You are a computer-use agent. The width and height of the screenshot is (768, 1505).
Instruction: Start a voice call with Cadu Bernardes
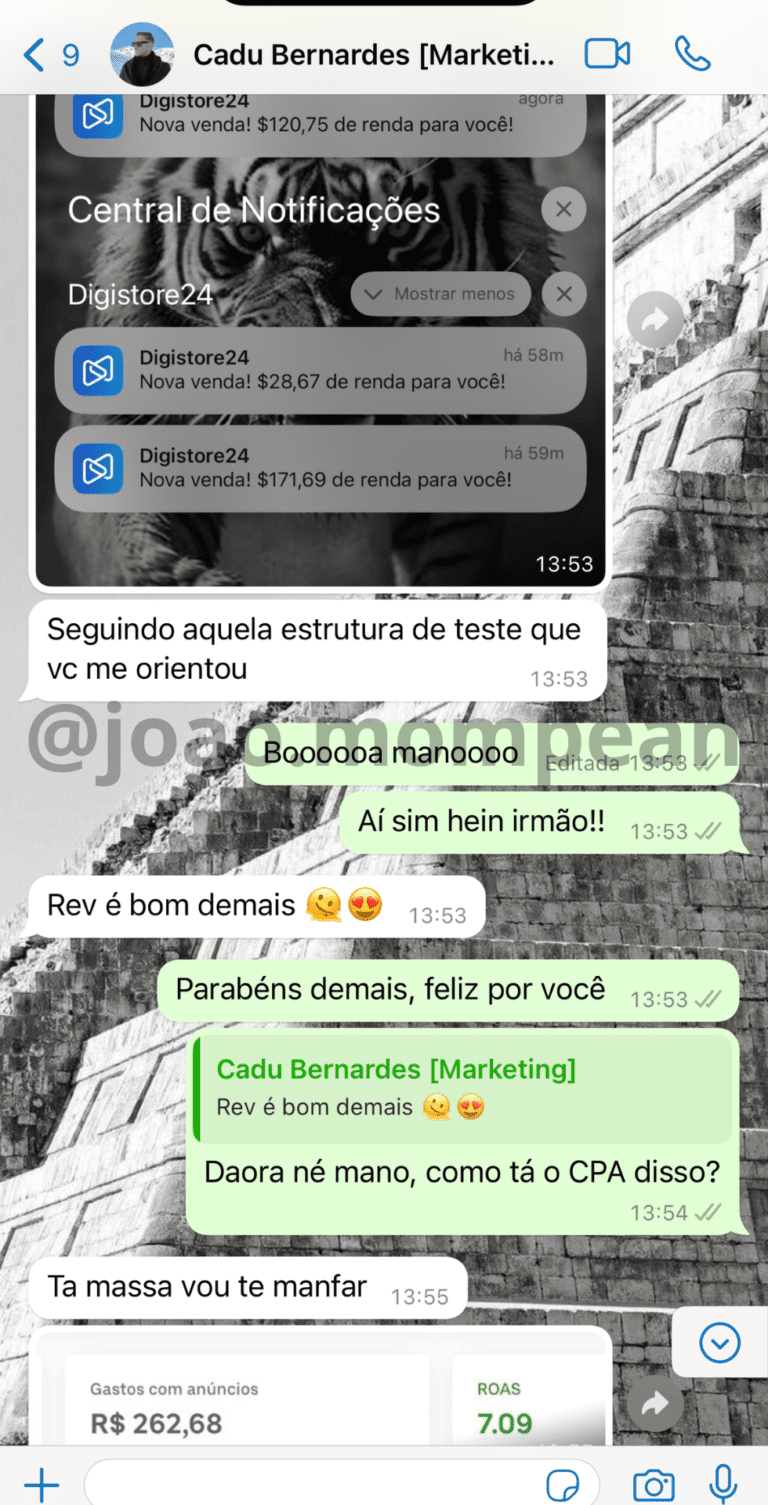(691, 54)
